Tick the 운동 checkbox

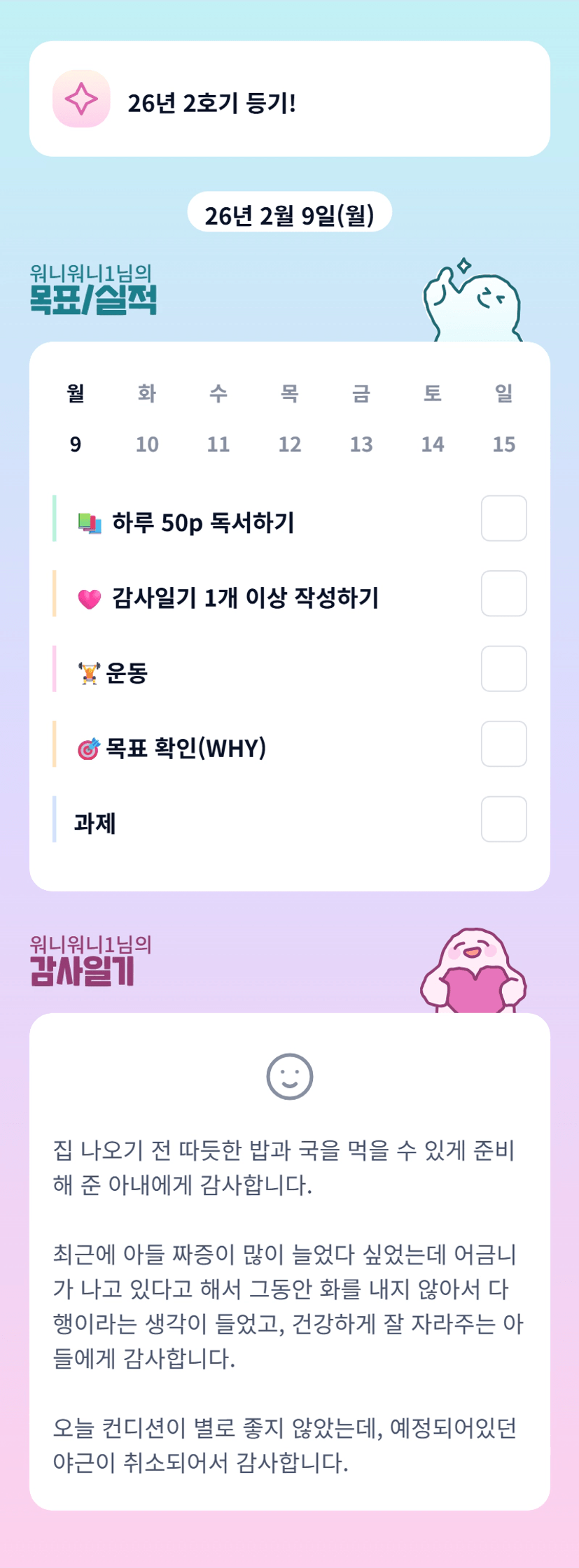[x=503, y=669]
